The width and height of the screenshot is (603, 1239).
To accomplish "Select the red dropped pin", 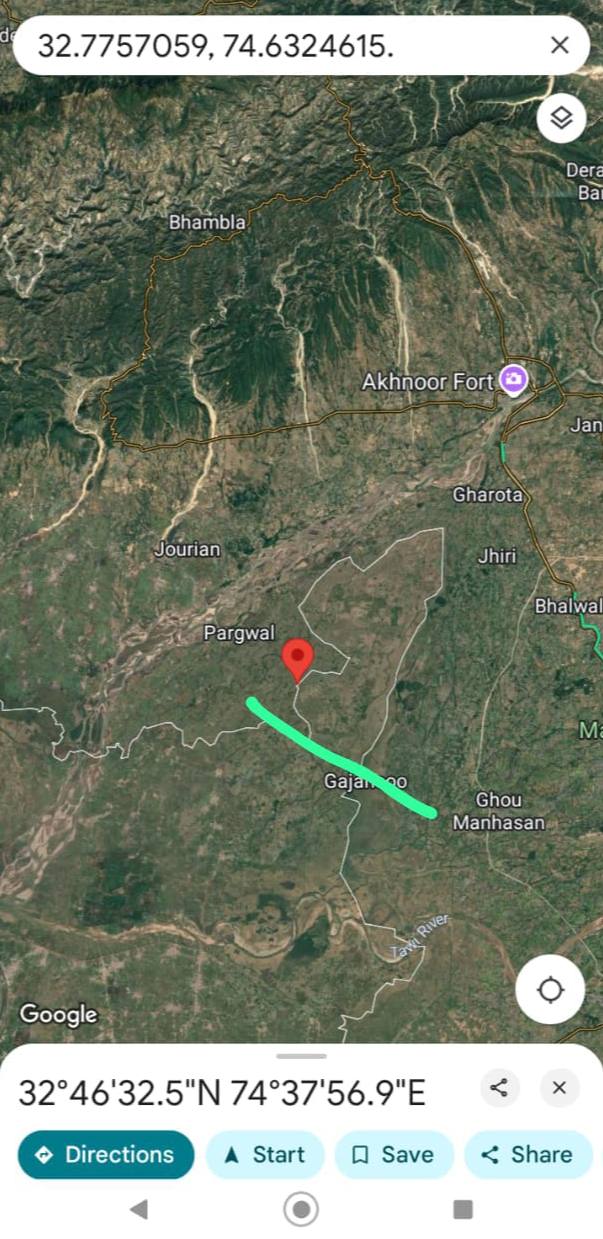I will point(297,660).
